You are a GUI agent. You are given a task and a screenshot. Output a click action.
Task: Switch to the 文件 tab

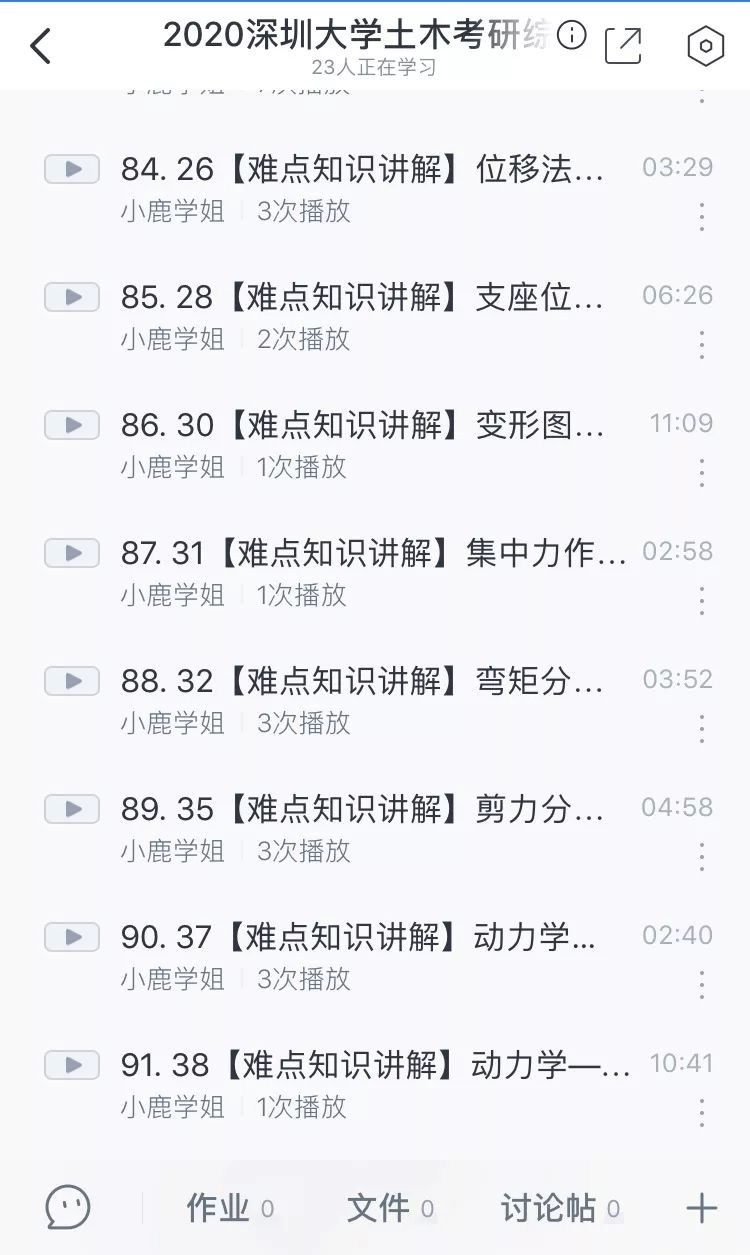pyautogui.click(x=390, y=1208)
